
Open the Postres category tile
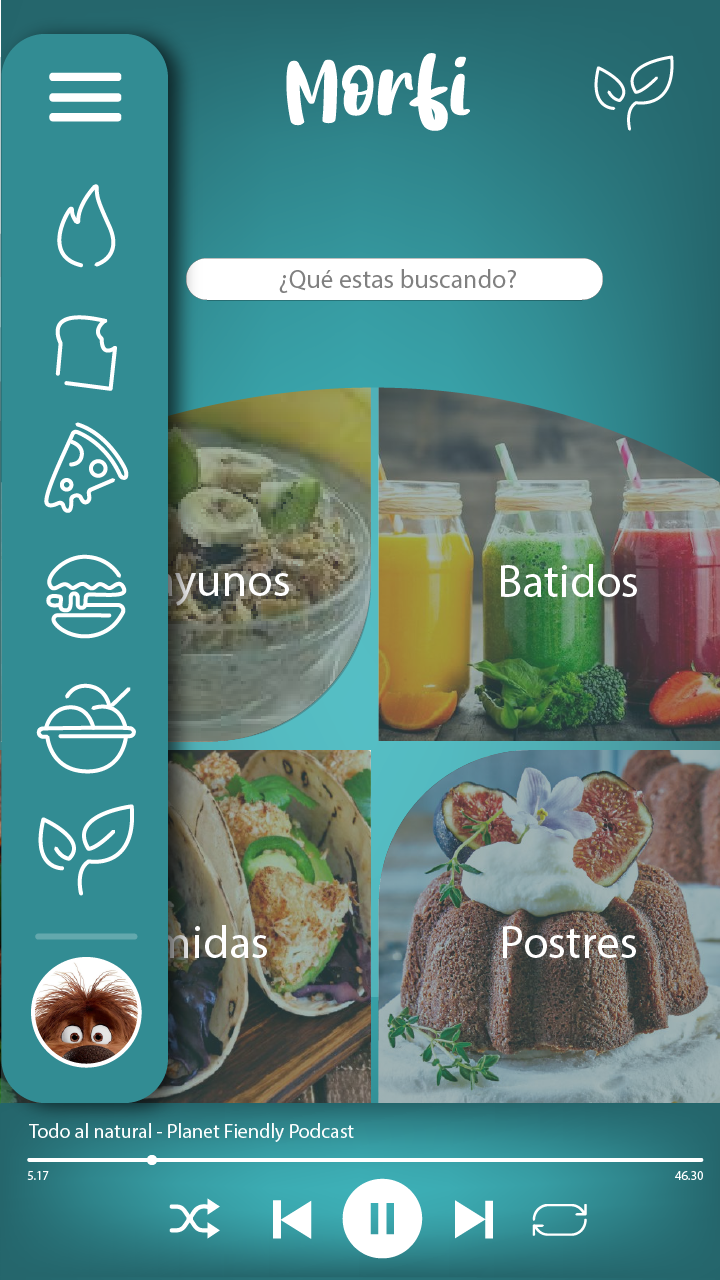pos(548,927)
